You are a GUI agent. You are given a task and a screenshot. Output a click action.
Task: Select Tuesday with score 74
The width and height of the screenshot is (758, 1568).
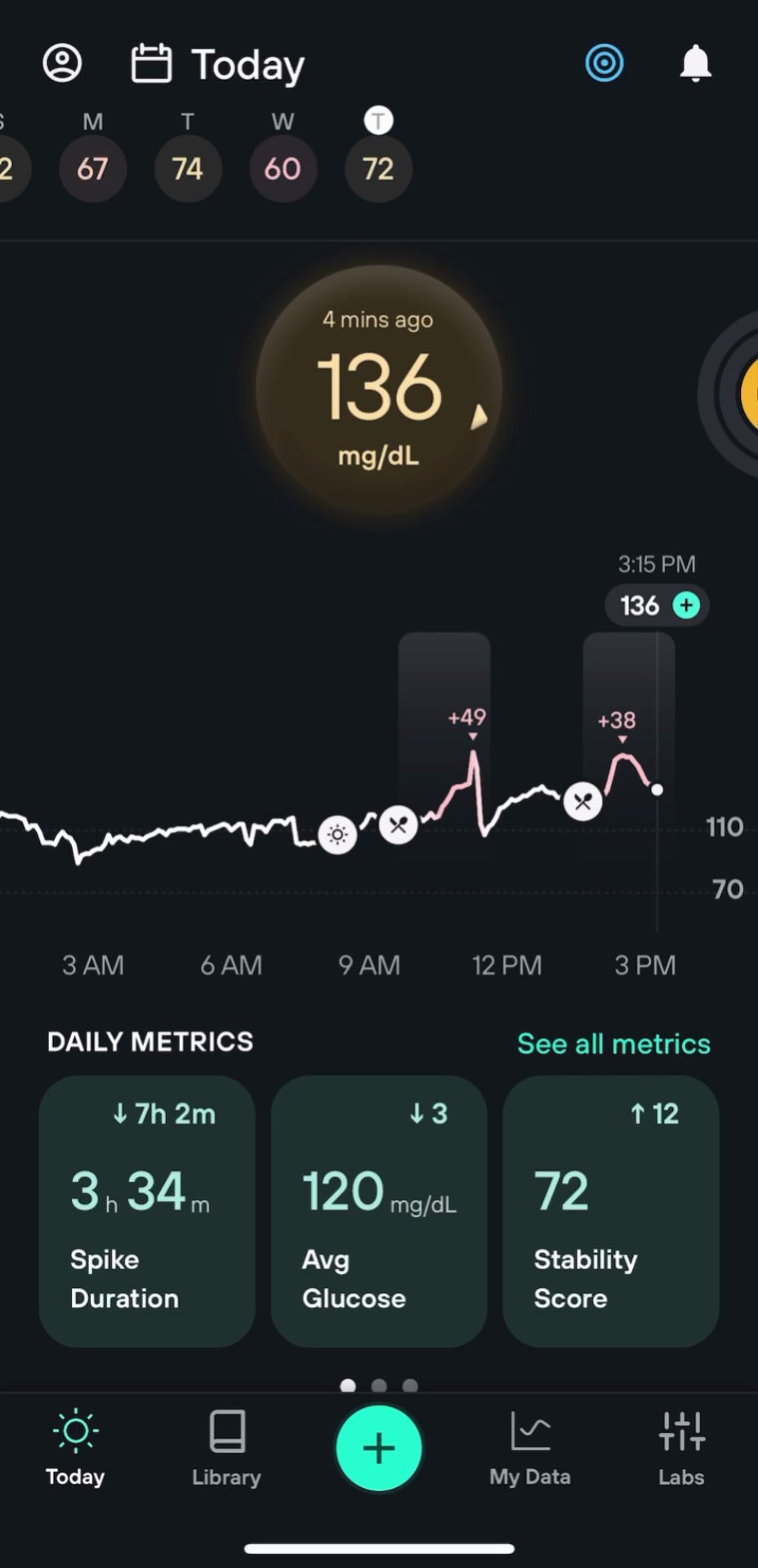coord(188,168)
